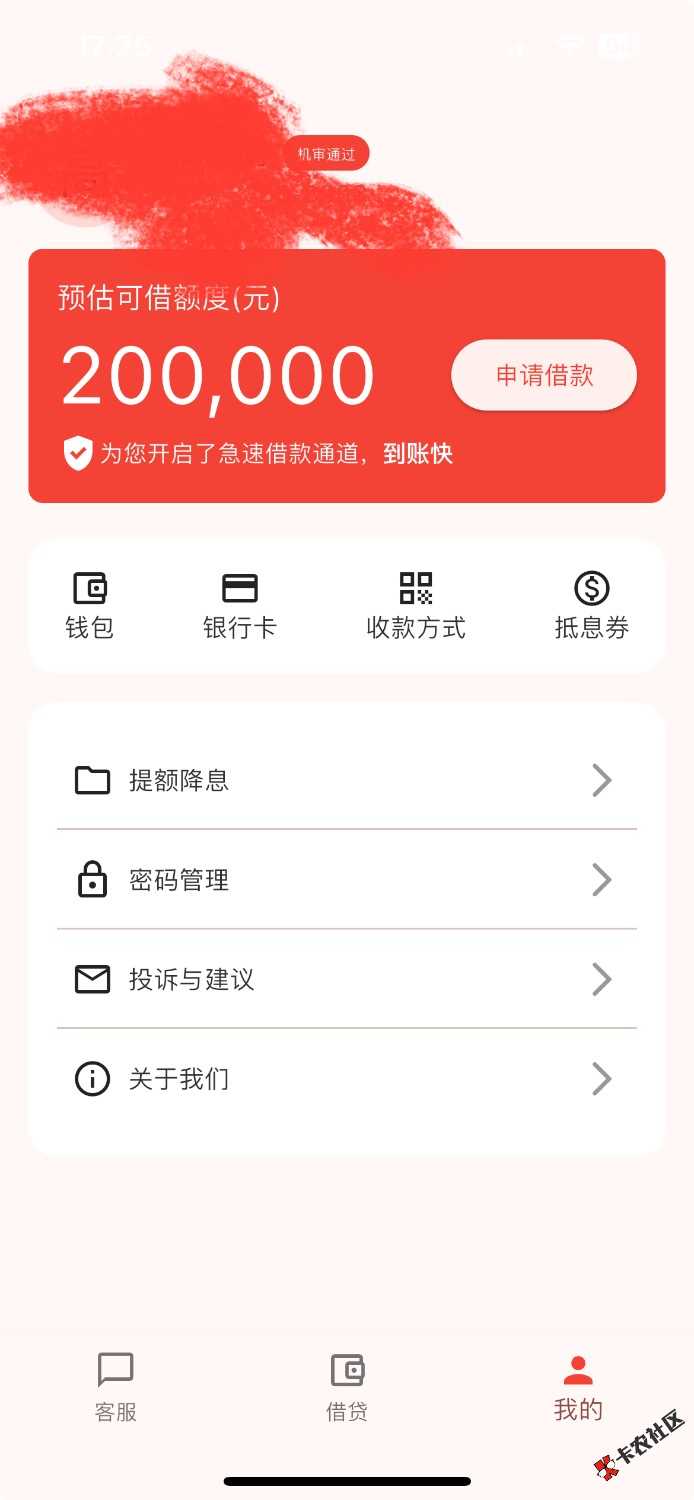Viewport: 694px width, 1500px height.
Task: Select the 我的 tab
Action: (x=578, y=1386)
